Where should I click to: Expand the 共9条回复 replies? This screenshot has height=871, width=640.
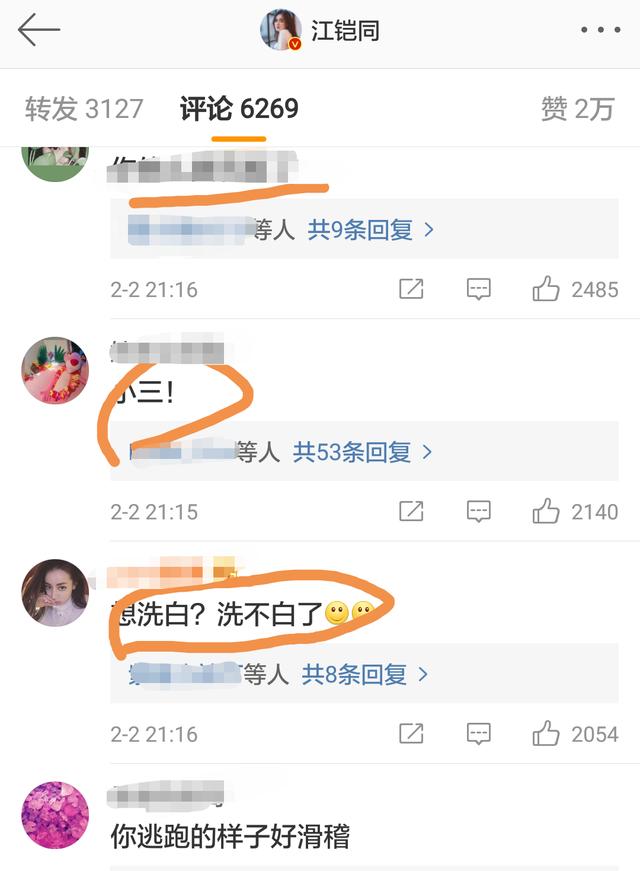click(370, 230)
